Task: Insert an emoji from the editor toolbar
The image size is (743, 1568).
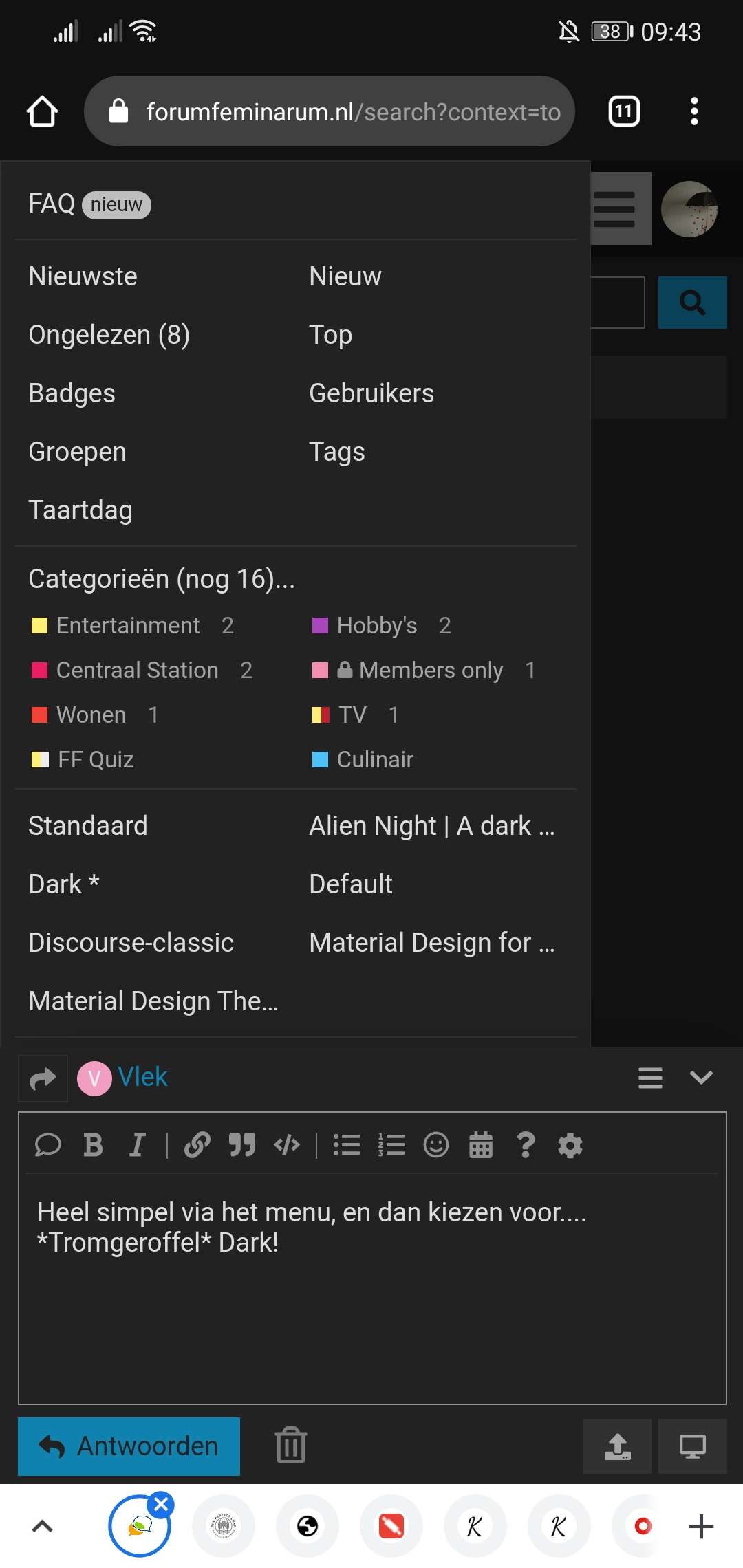Action: click(436, 1145)
